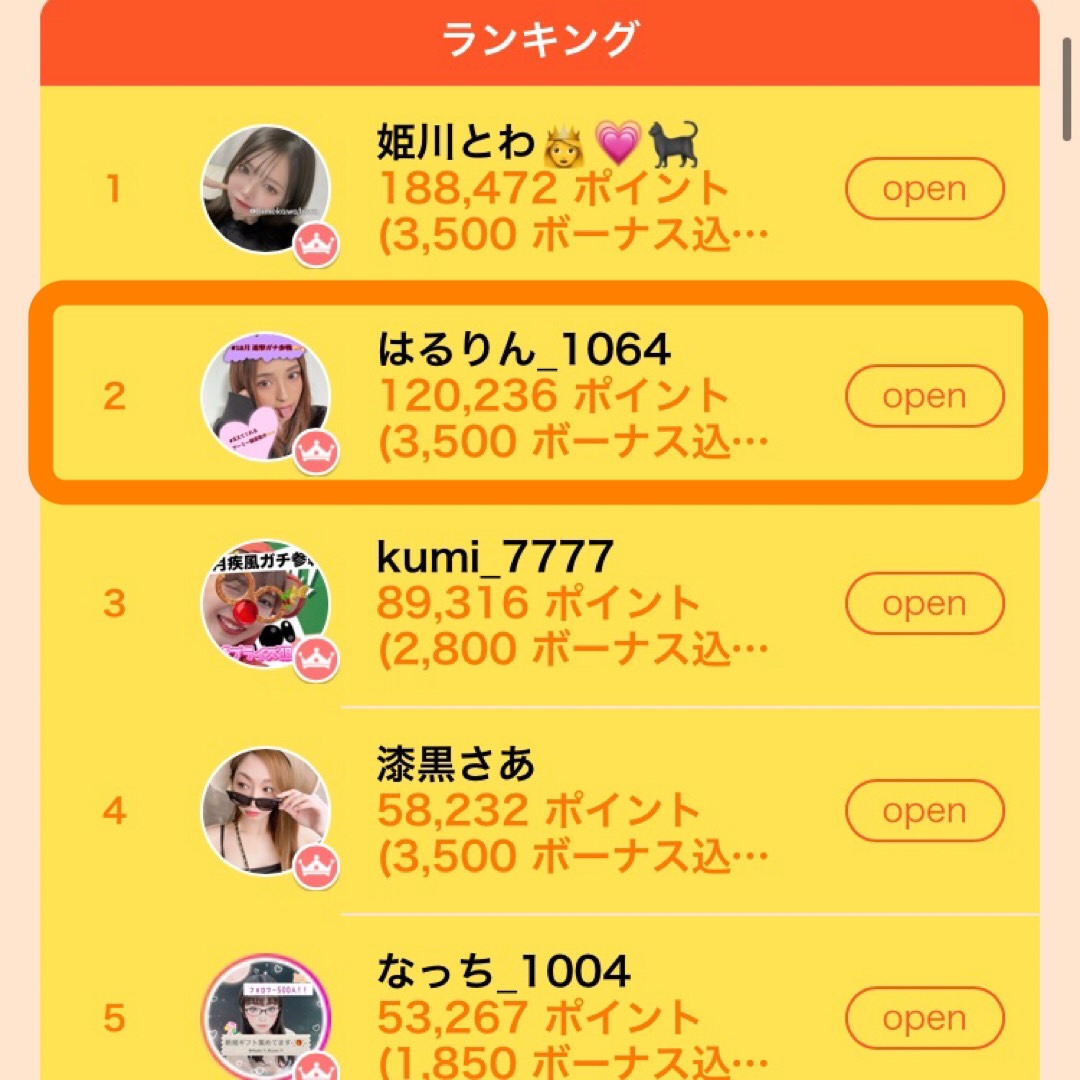Image resolution: width=1080 pixels, height=1080 pixels.
Task: Open kumi_7777's room via open button
Action: pos(924,603)
